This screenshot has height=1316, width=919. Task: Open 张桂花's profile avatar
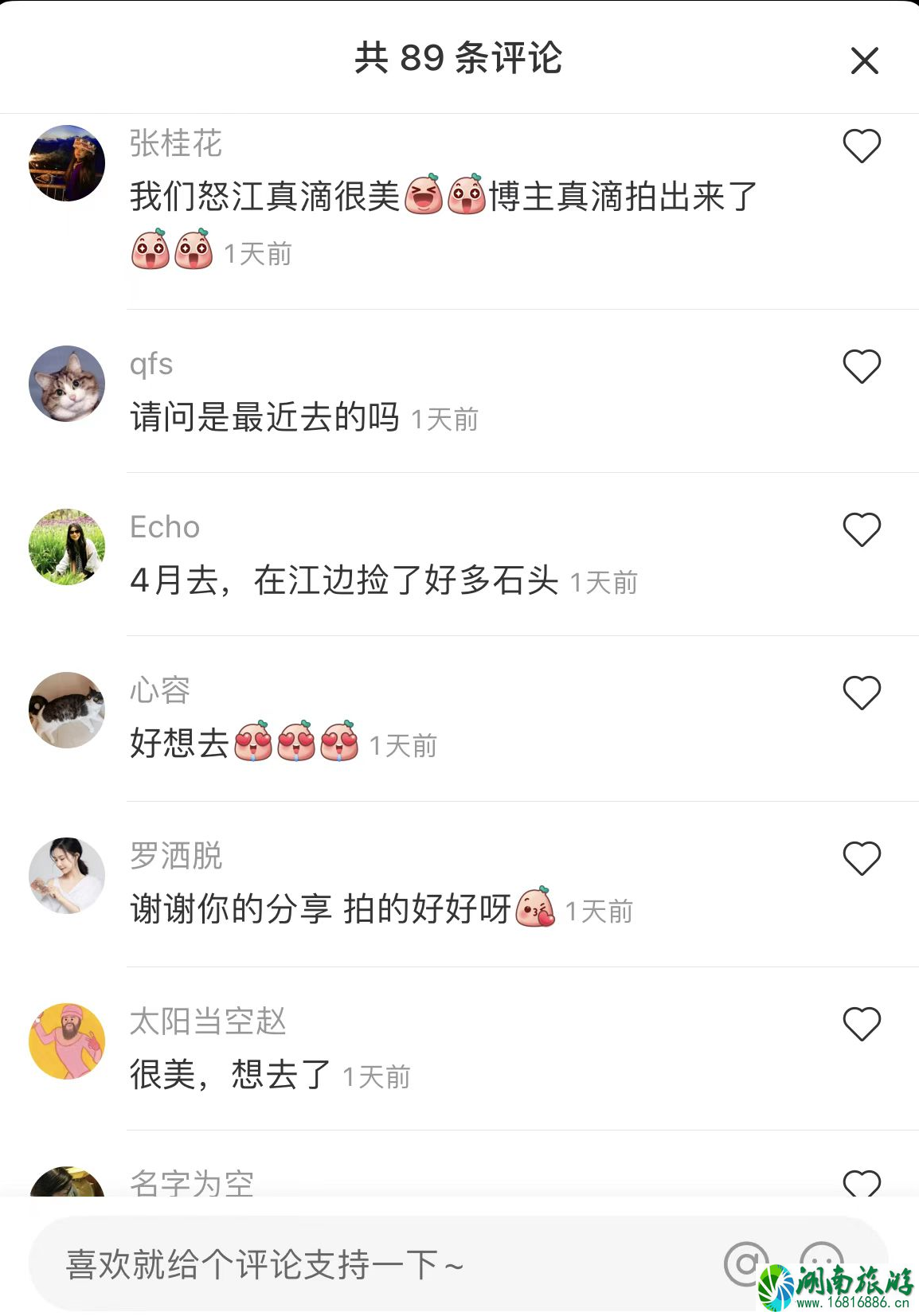click(x=67, y=163)
